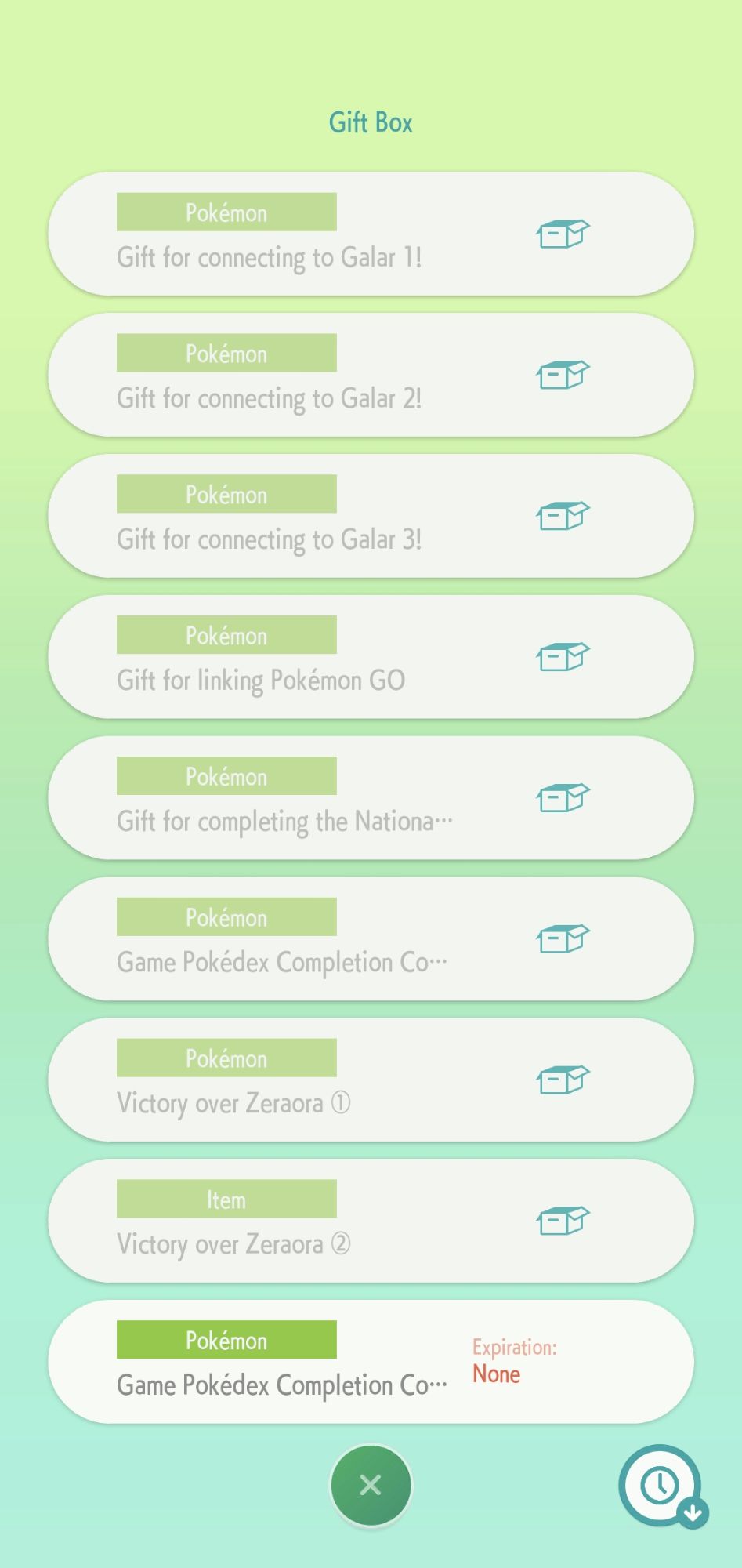
Task: Select the Gift for connecting to Galar 2! row
Action: tap(371, 375)
